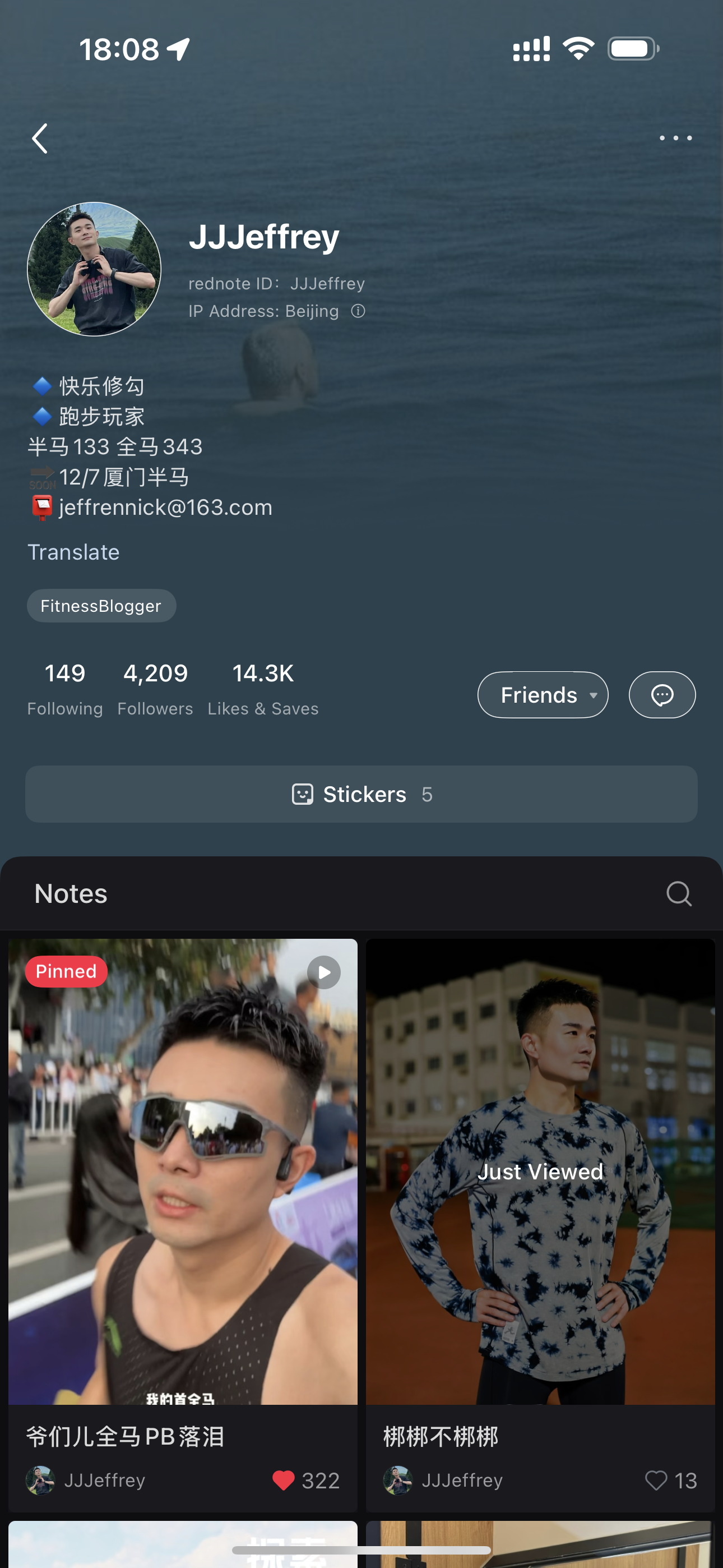Viewport: 723px width, 1568px height.
Task: Like the note 梆梆不梆梆
Action: [656, 1481]
